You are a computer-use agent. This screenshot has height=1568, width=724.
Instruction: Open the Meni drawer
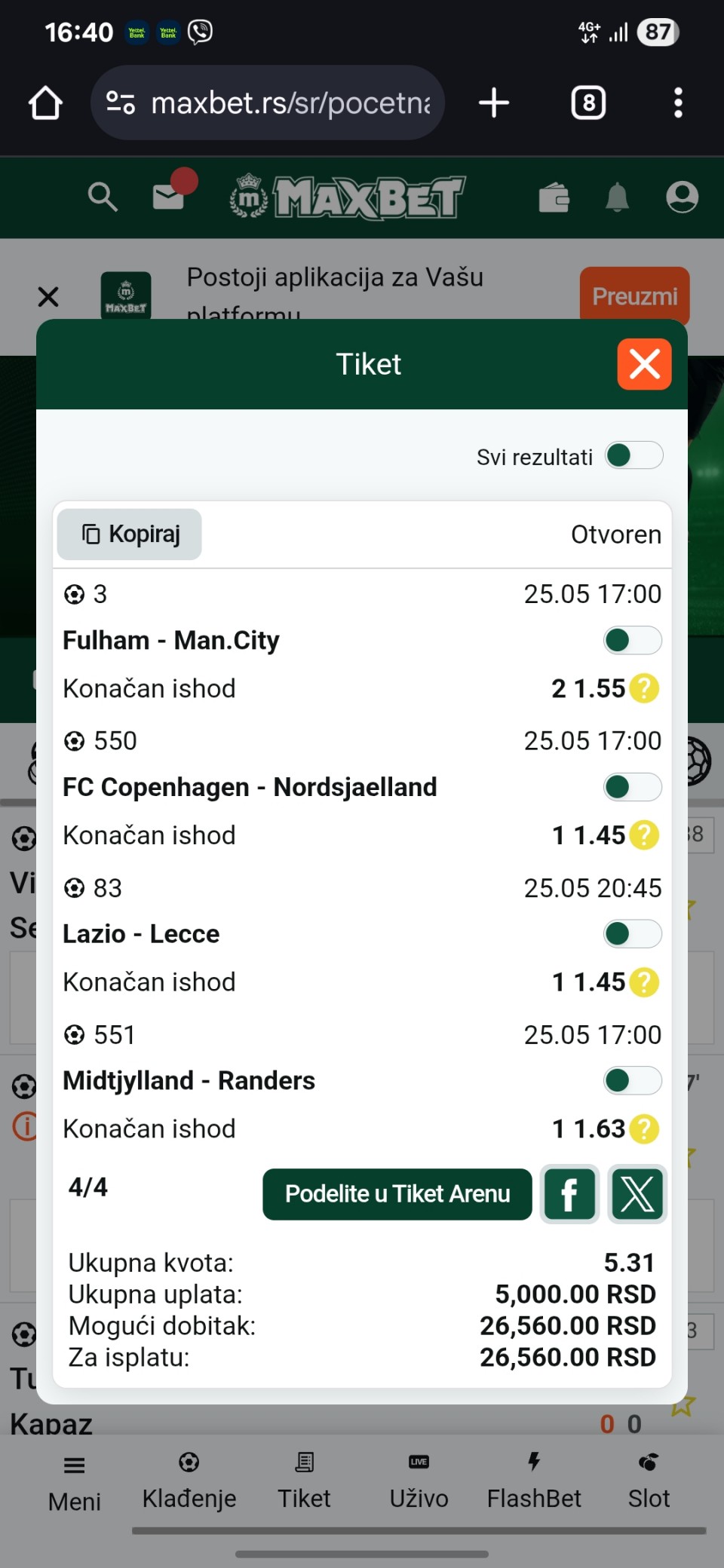click(74, 1483)
